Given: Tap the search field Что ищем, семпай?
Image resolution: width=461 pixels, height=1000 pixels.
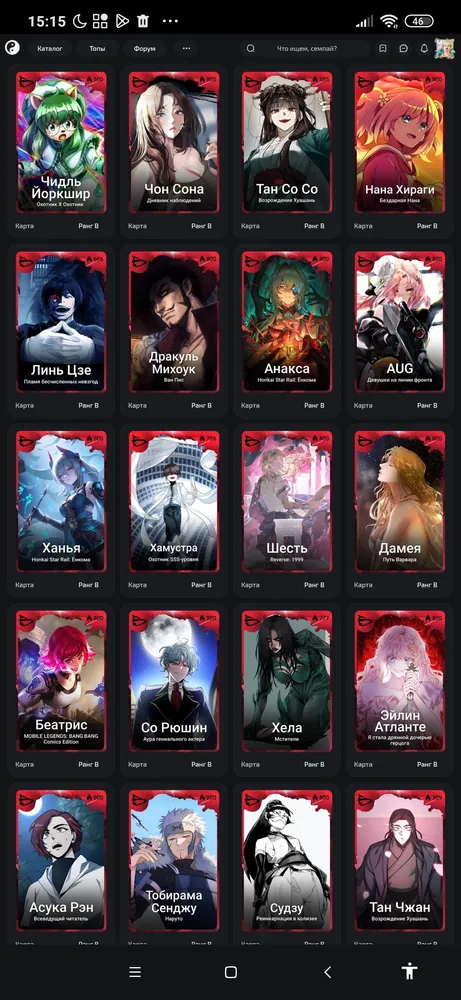Looking at the screenshot, I should tap(306, 48).
